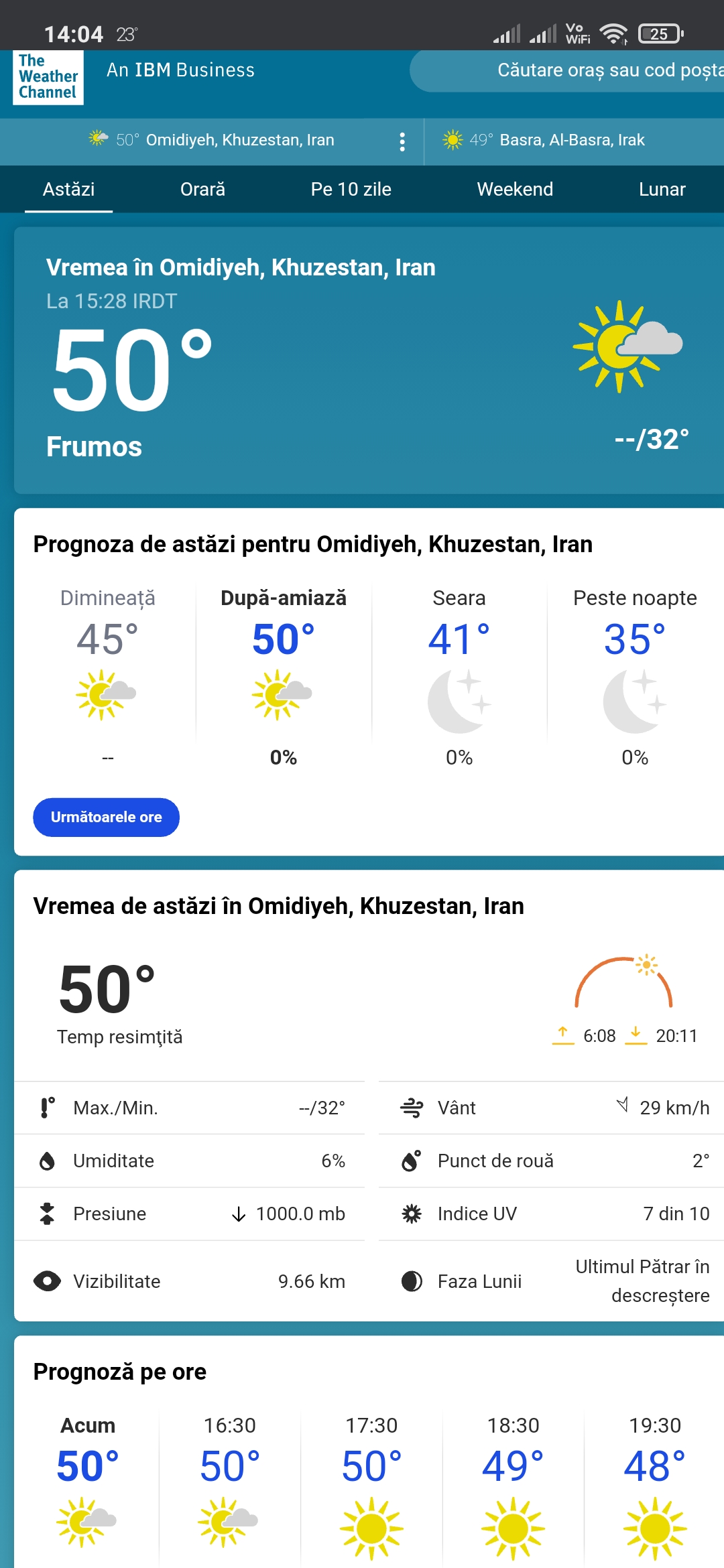
Task: Switch to the Astăzi tab
Action: pos(68,190)
